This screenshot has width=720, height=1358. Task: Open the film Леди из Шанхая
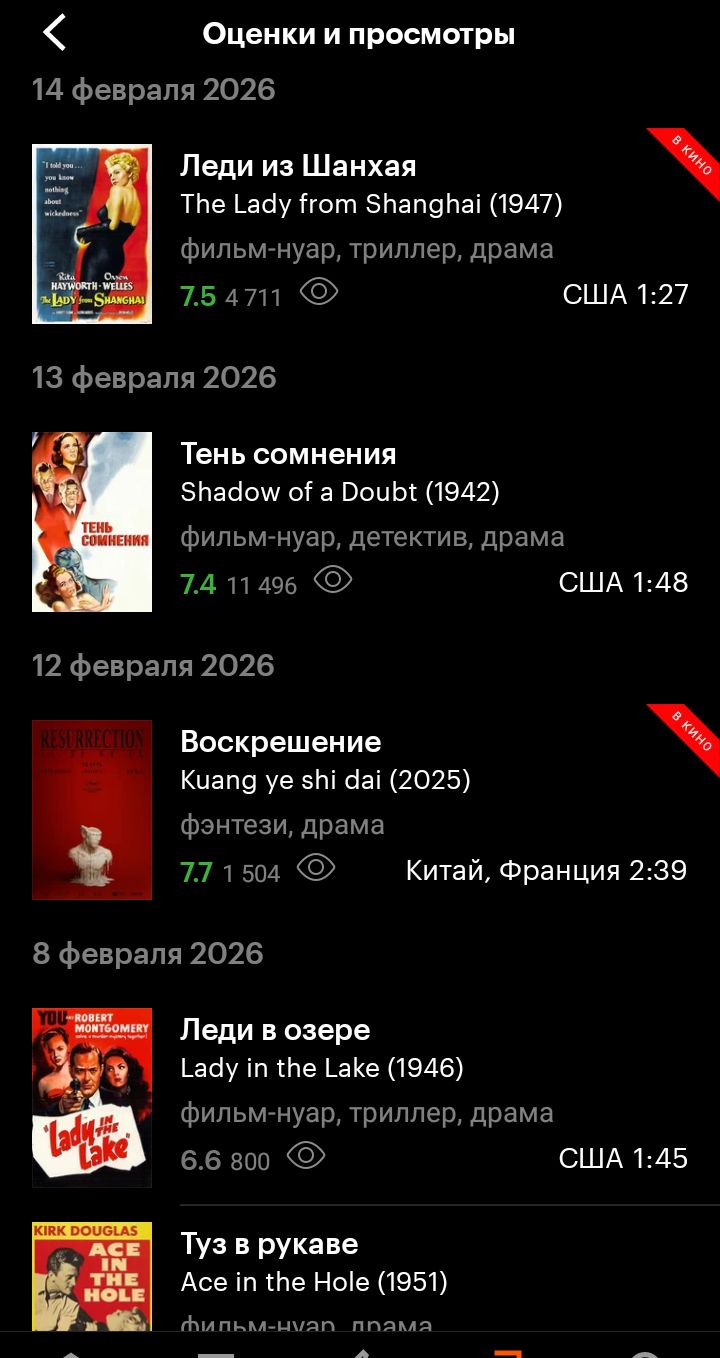pos(298,166)
